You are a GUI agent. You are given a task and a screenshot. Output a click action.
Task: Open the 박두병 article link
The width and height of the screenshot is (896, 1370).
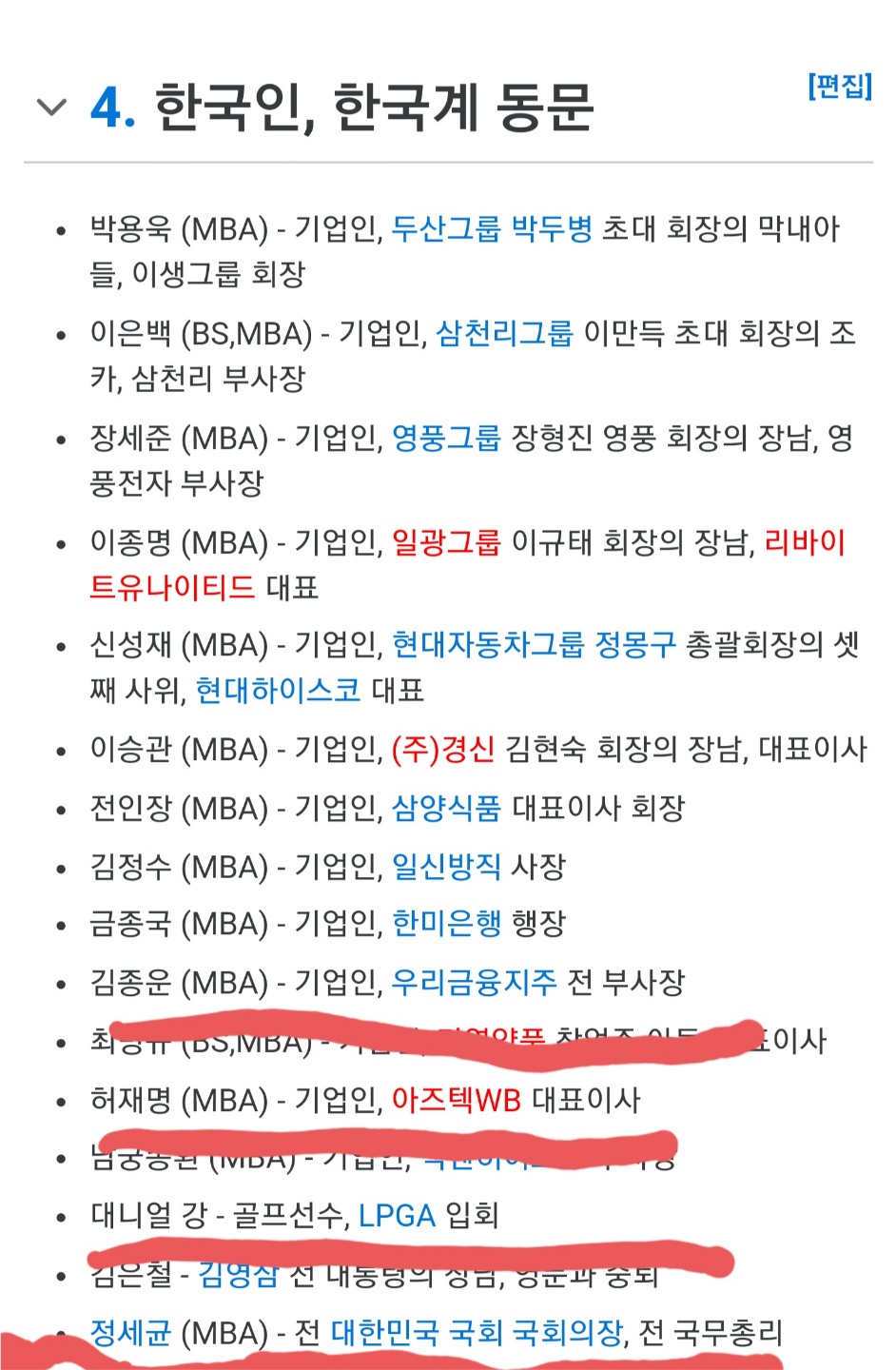coord(552,229)
